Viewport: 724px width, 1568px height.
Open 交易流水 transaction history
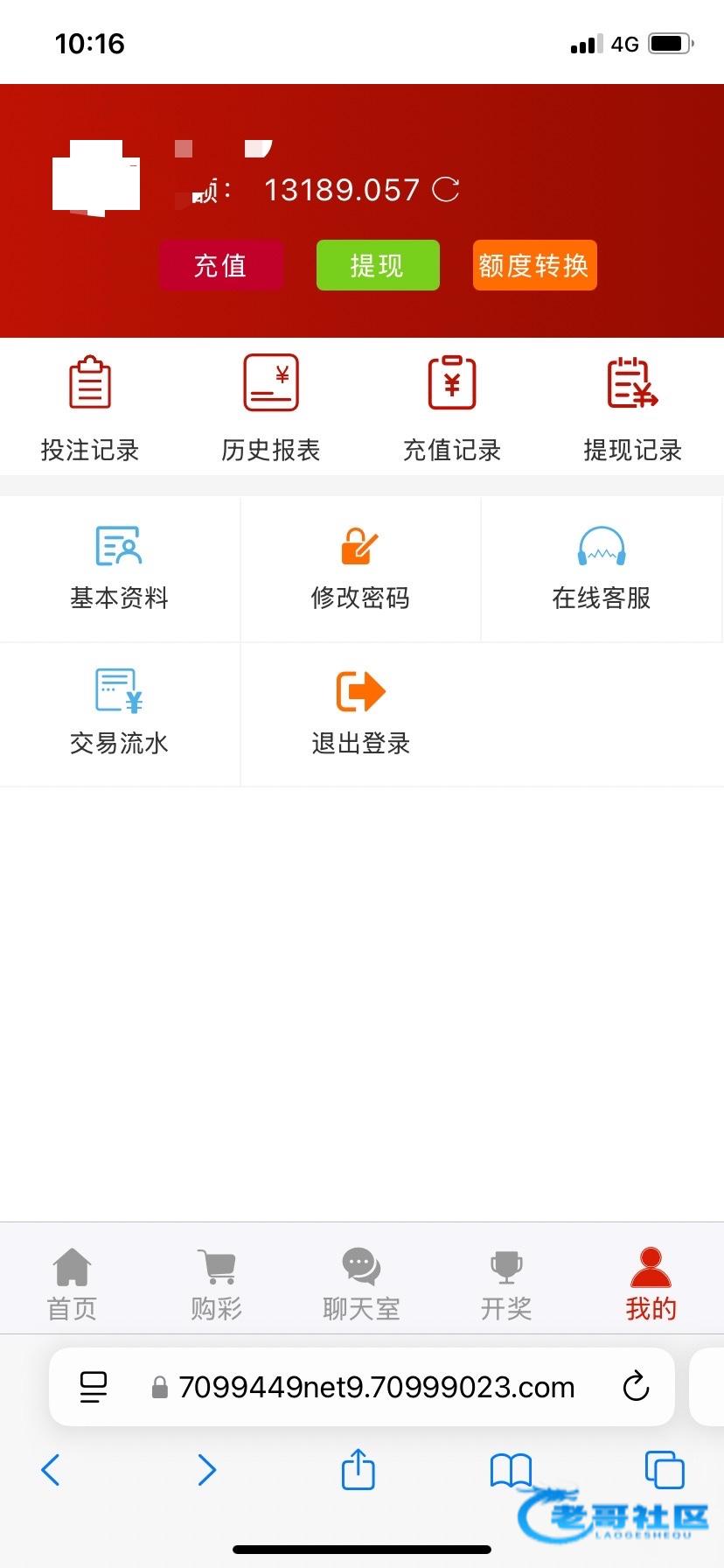[x=119, y=714]
